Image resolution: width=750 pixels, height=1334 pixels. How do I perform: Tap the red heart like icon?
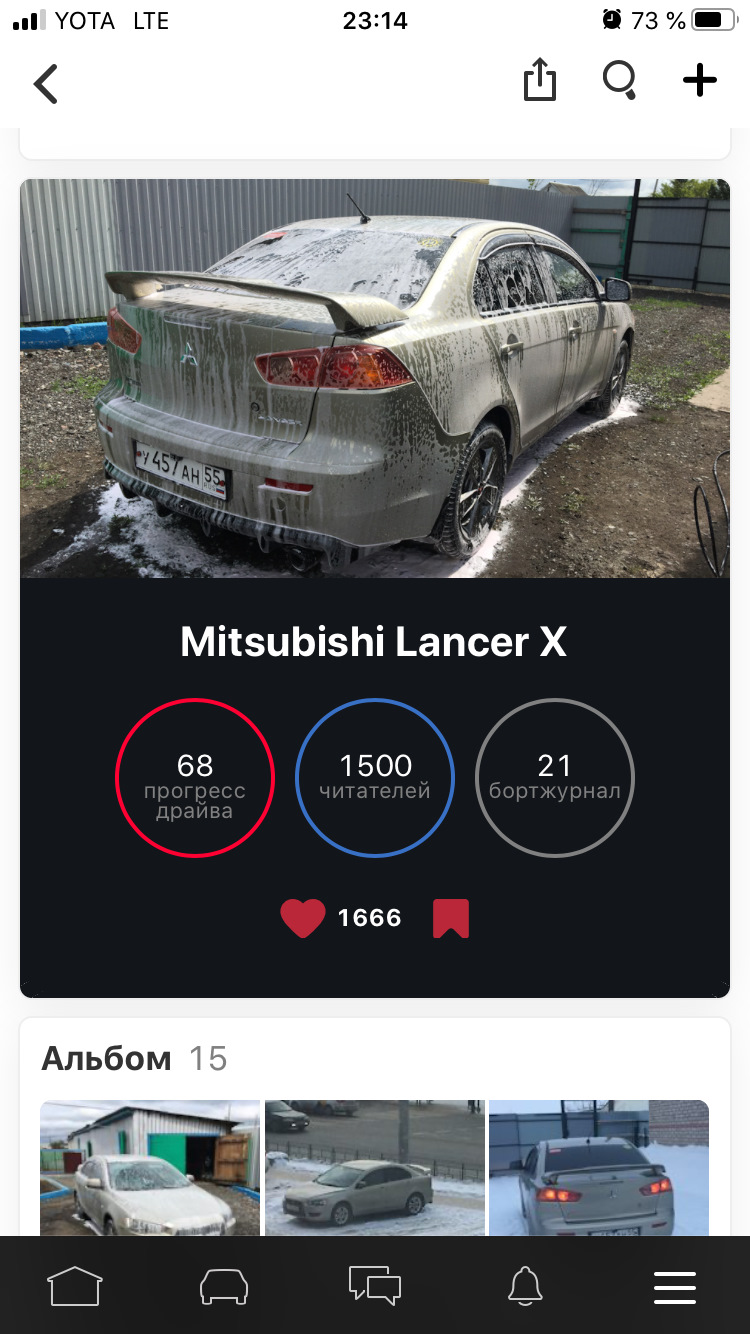(x=303, y=917)
